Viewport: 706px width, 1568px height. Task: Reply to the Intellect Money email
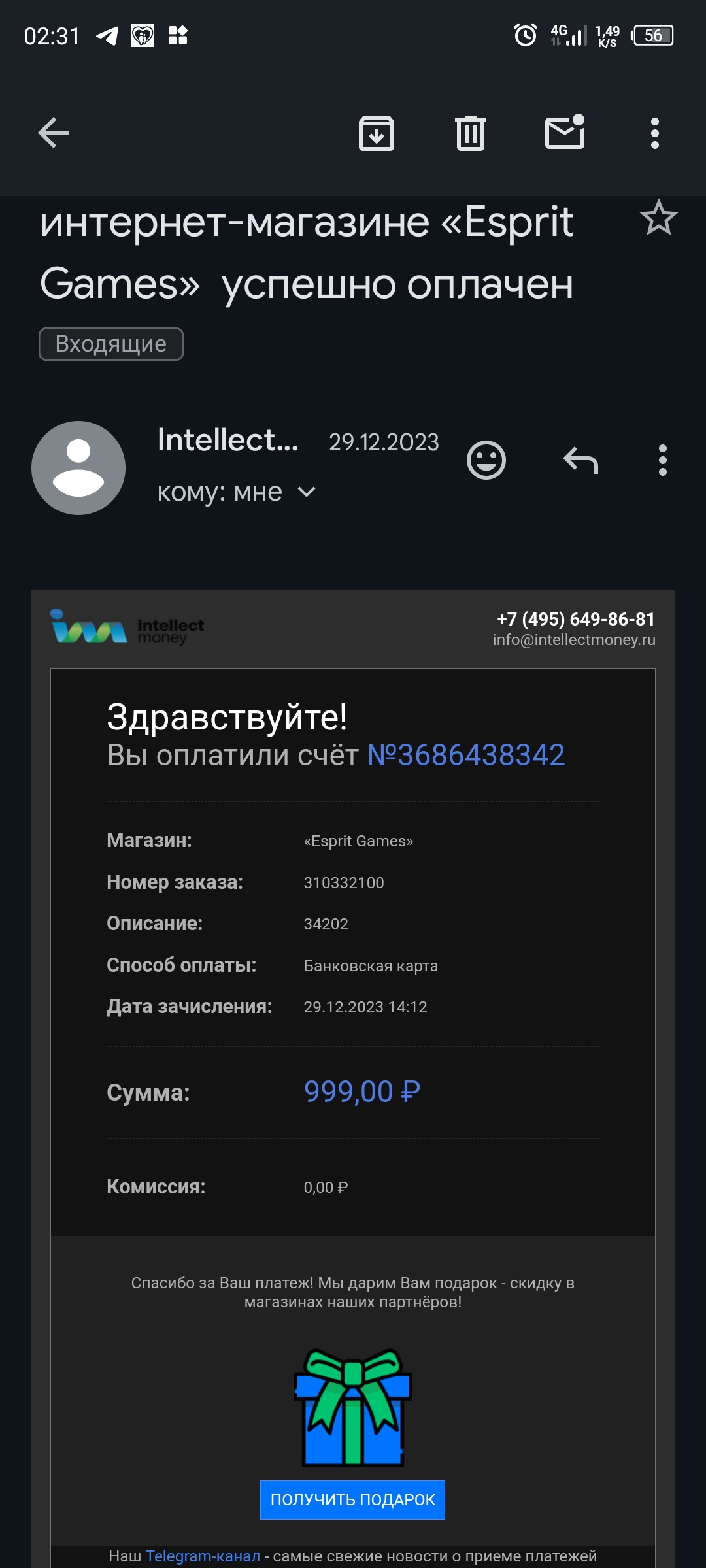tap(580, 461)
